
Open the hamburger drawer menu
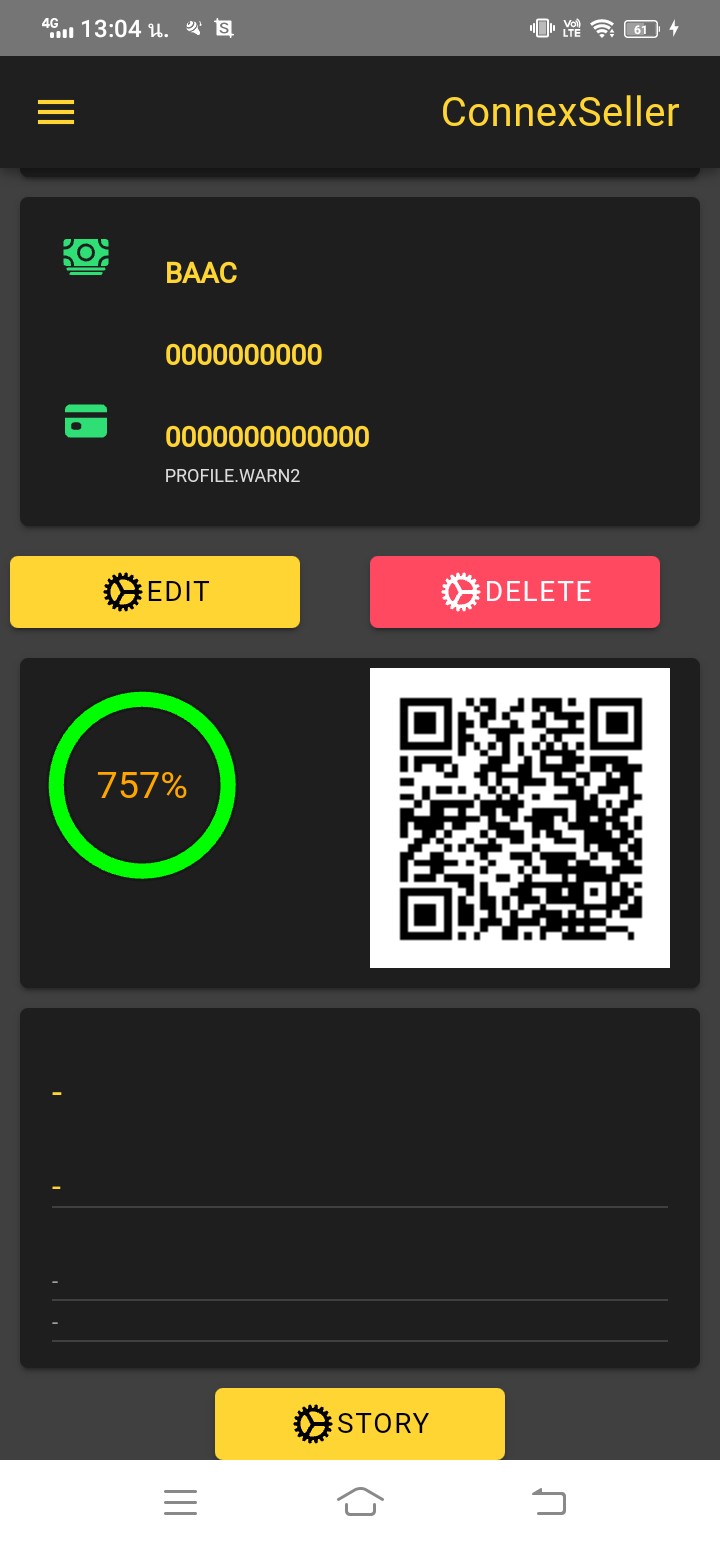click(56, 112)
